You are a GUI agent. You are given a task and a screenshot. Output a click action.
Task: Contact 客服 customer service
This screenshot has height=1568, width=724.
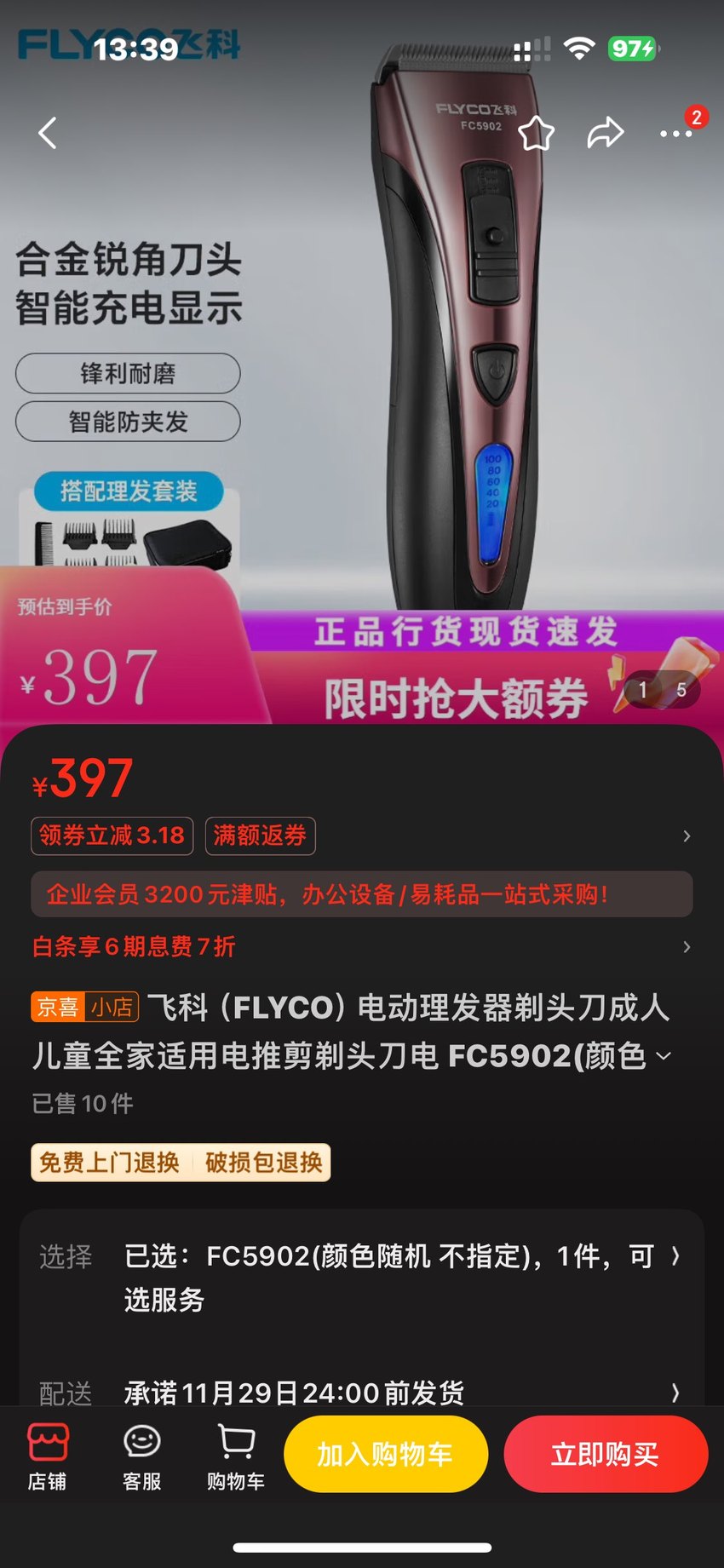pos(142,1456)
